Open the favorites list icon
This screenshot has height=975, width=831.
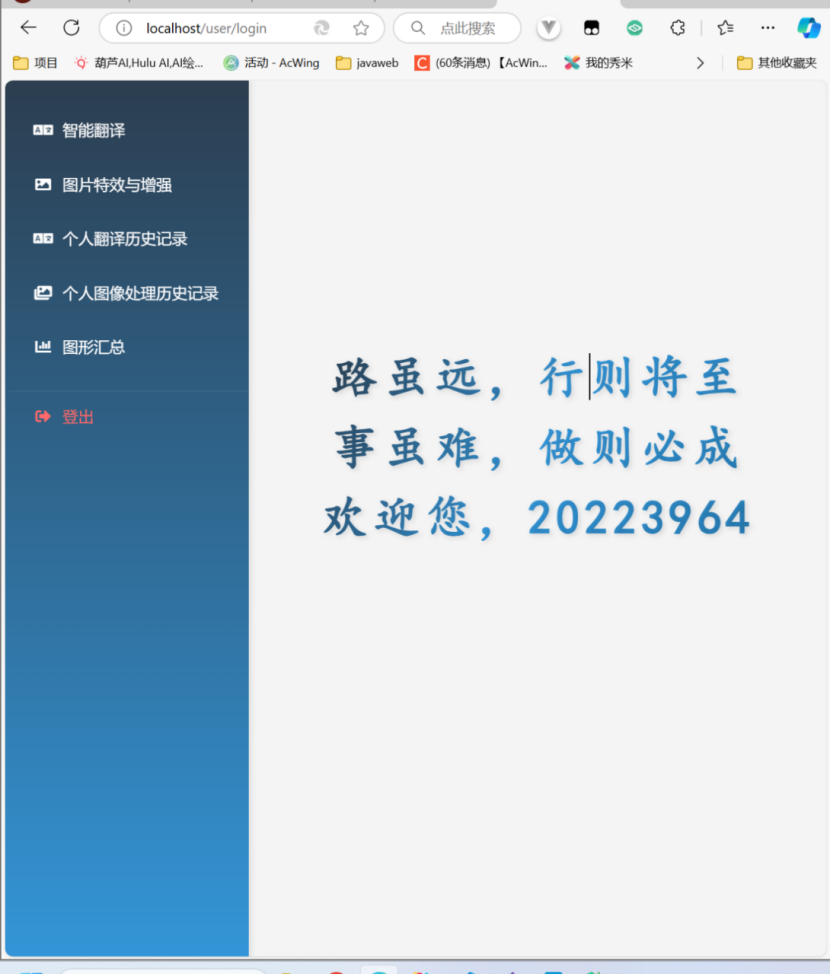point(725,28)
